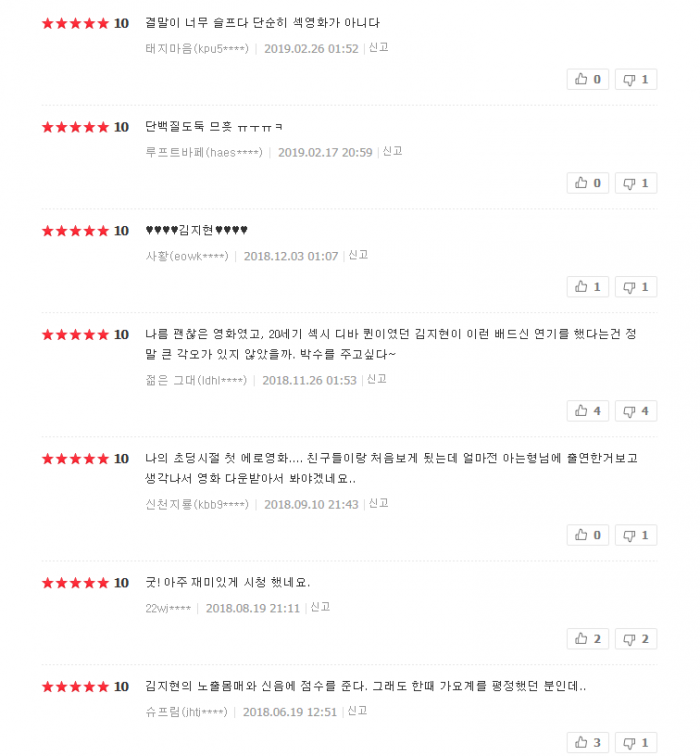Report the review by 22wj****
This screenshot has width=700, height=756.
[320, 607]
